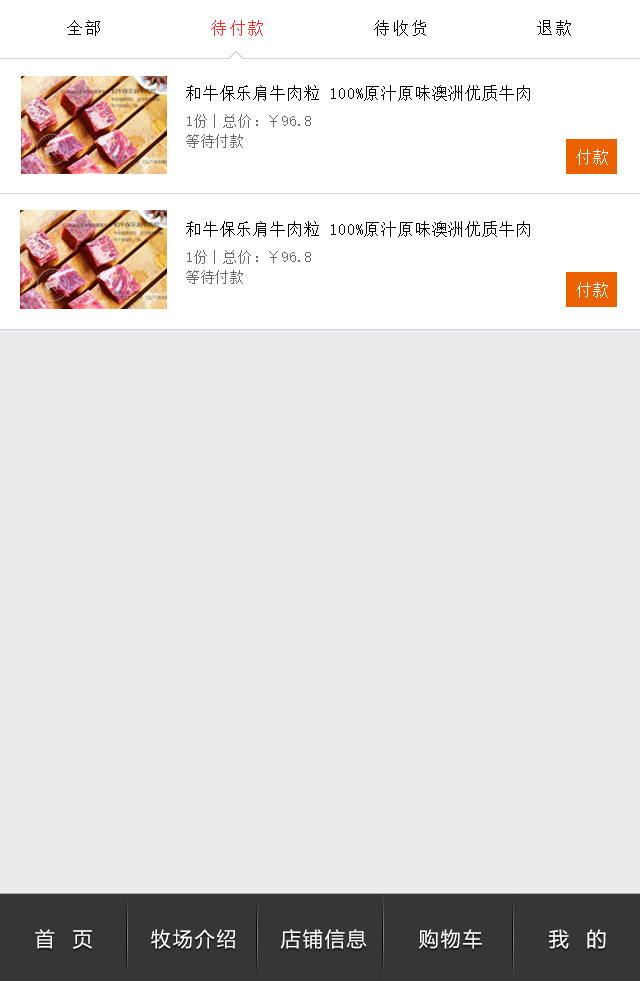
Task: Go to 首页 in the bottom bar
Action: [64, 939]
